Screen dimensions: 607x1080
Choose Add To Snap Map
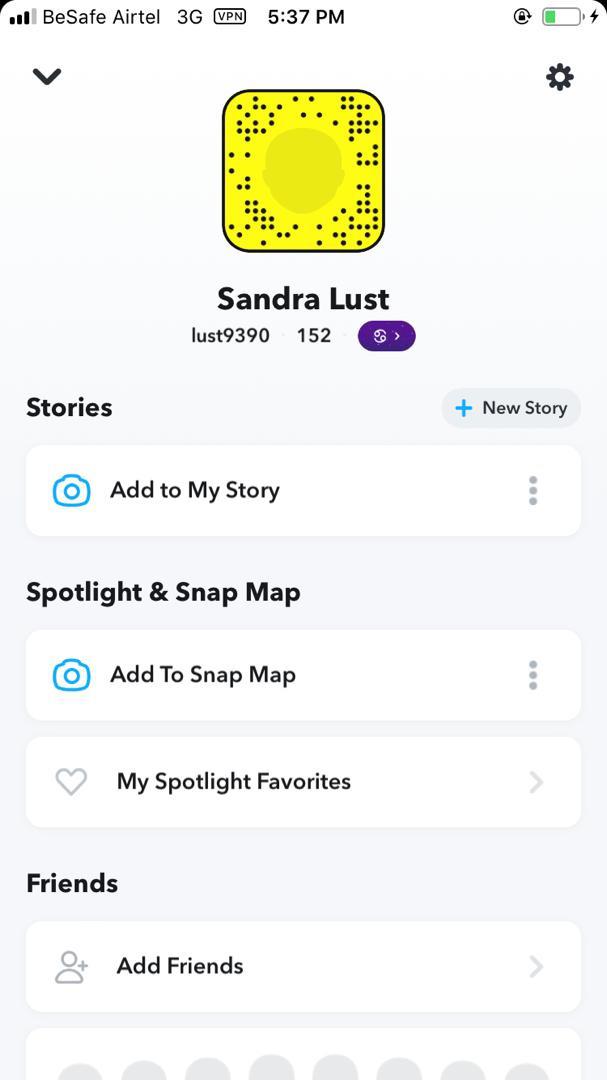tap(203, 675)
